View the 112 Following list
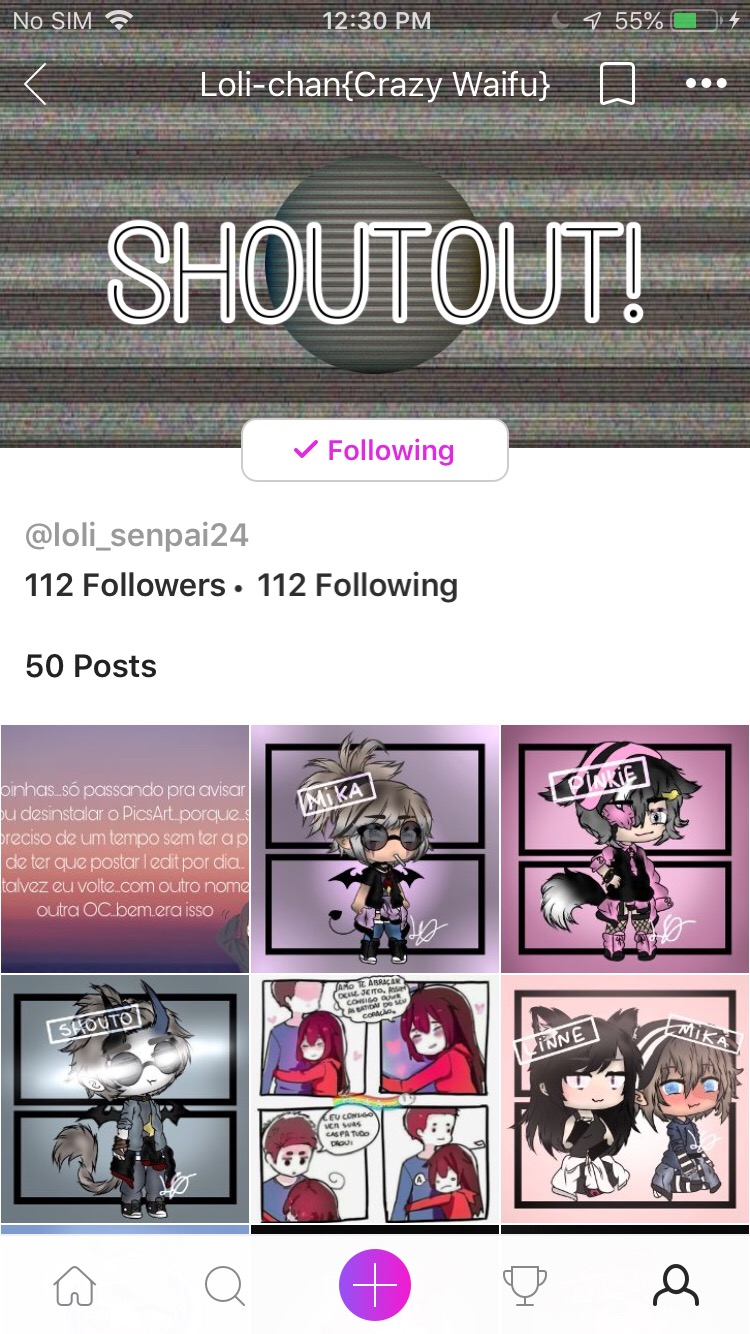Viewport: 750px width, 1334px height. (x=357, y=585)
